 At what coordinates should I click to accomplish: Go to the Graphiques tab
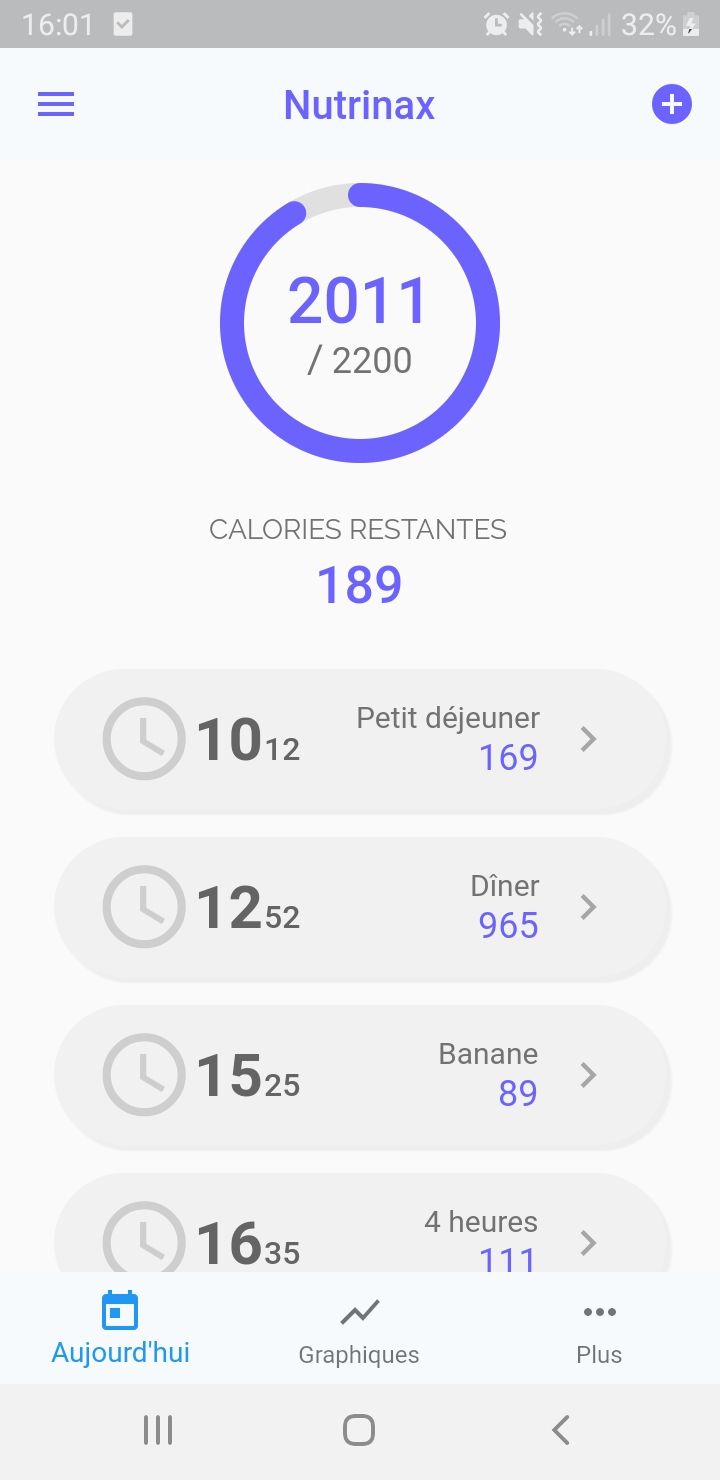coord(359,1329)
